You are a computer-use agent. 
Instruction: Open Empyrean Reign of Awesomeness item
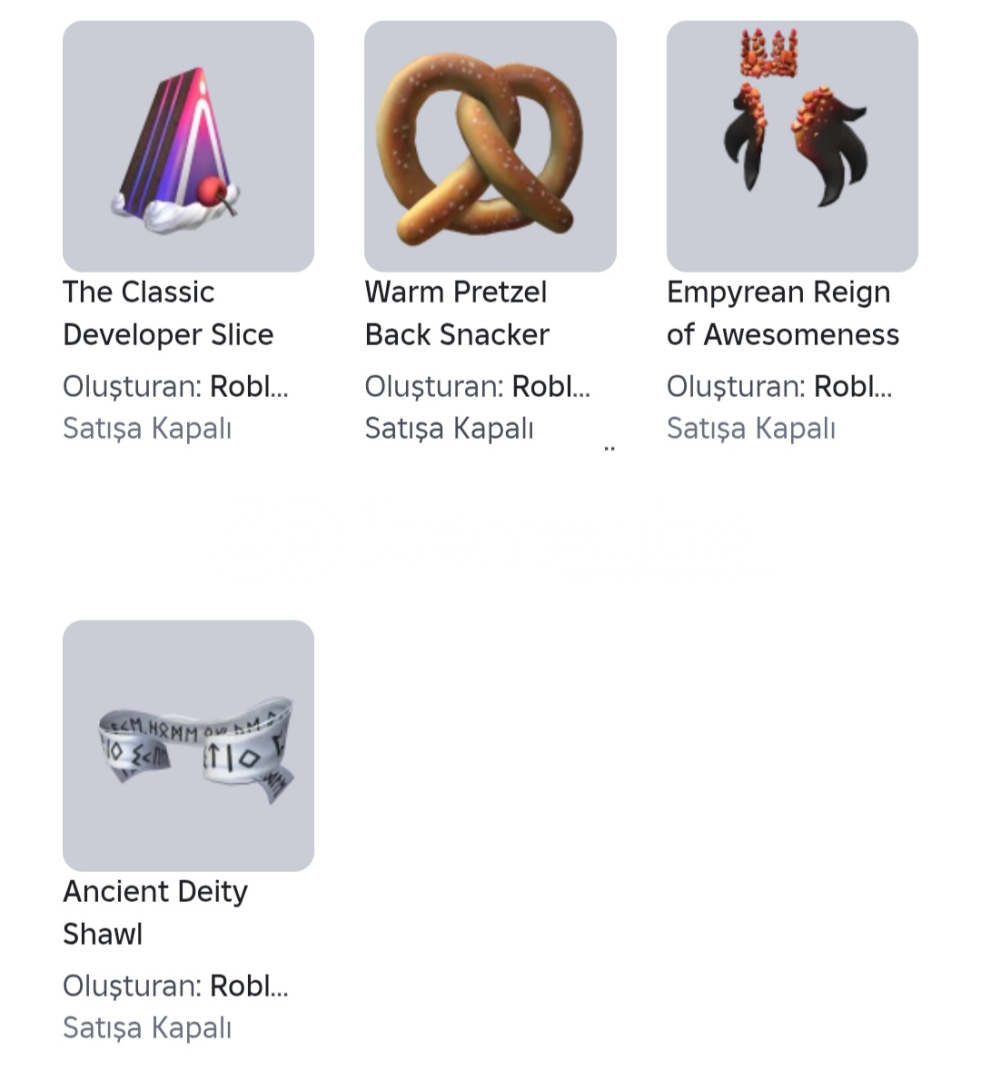click(x=792, y=146)
